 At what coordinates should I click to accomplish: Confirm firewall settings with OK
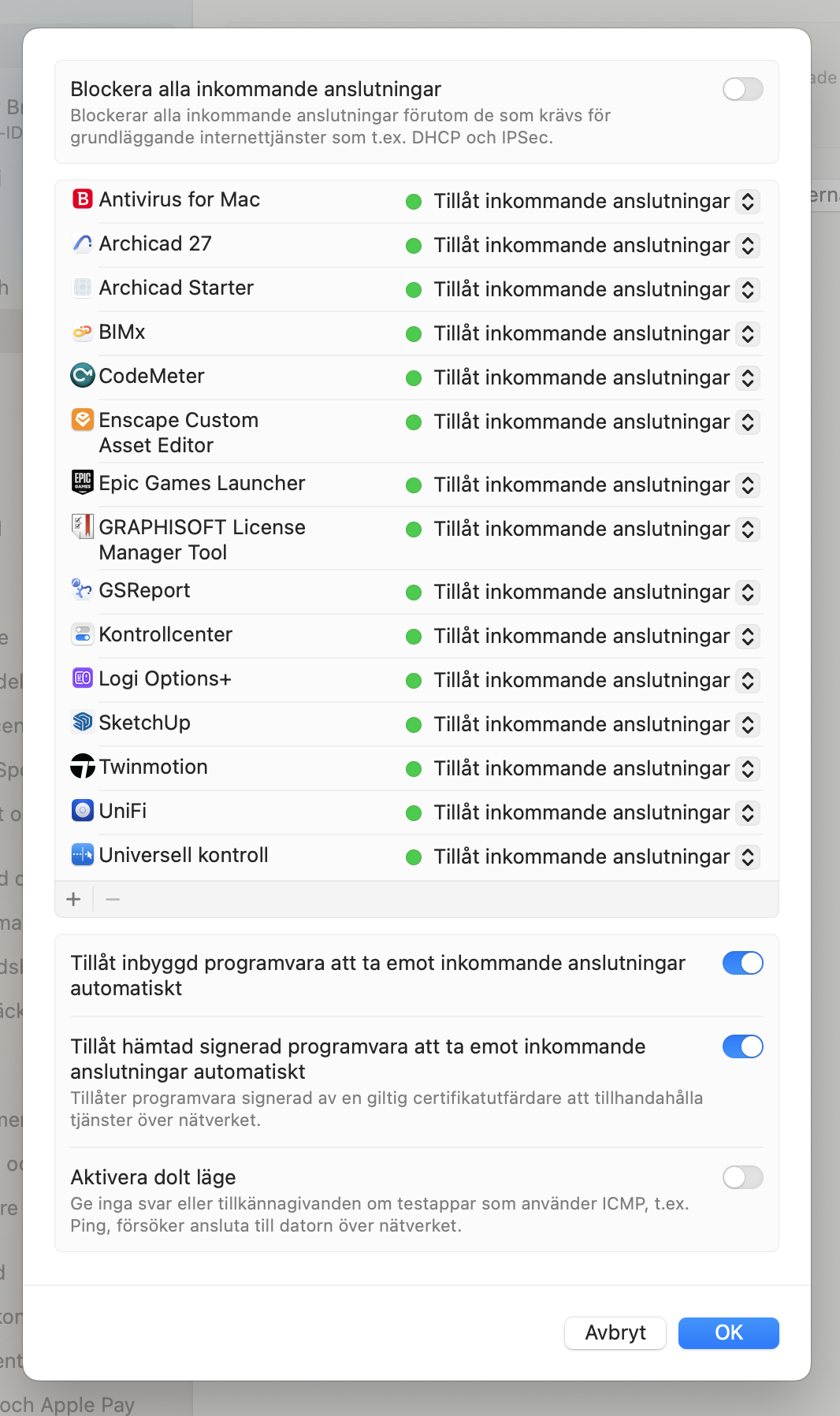[728, 1332]
